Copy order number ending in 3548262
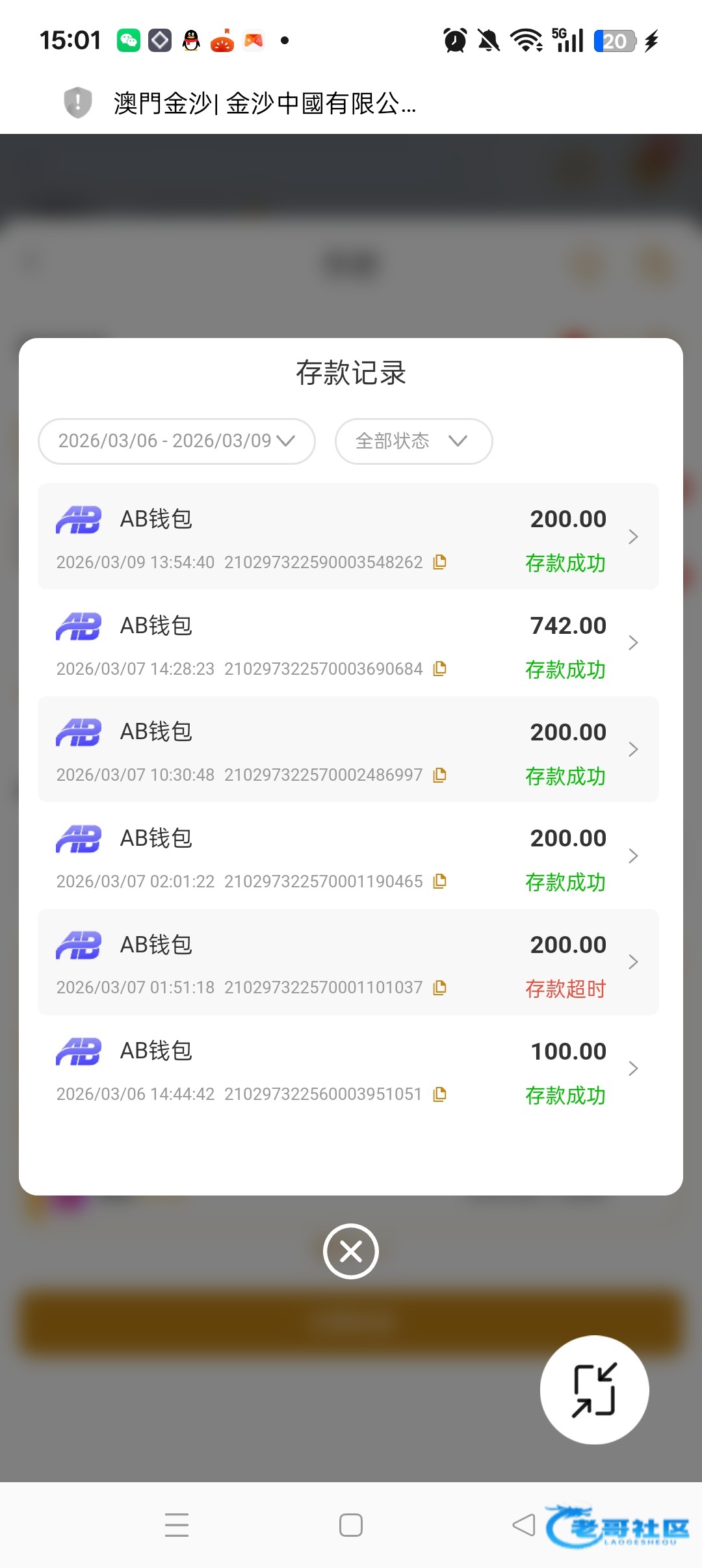 pyautogui.click(x=440, y=562)
